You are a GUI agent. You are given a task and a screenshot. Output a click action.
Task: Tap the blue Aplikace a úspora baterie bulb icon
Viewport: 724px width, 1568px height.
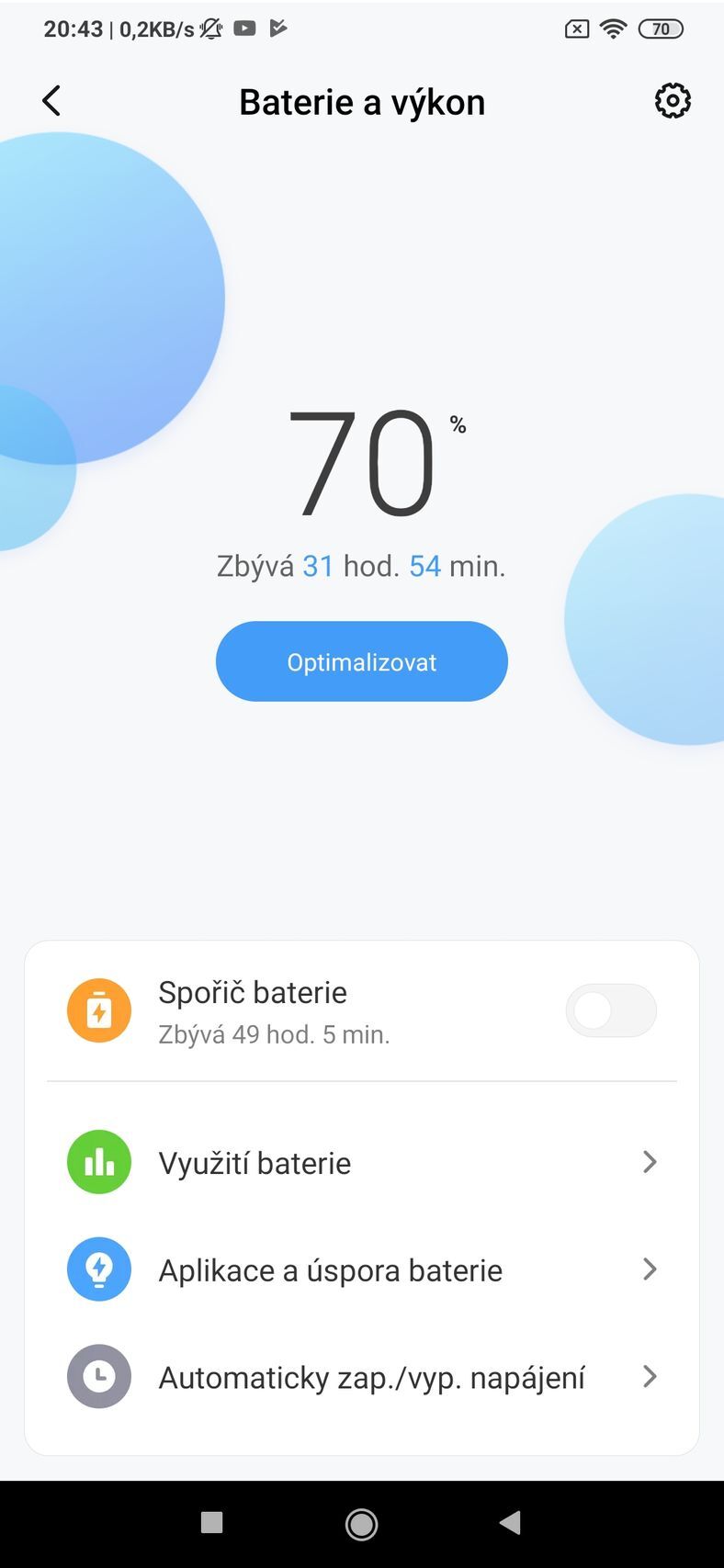[98, 1269]
